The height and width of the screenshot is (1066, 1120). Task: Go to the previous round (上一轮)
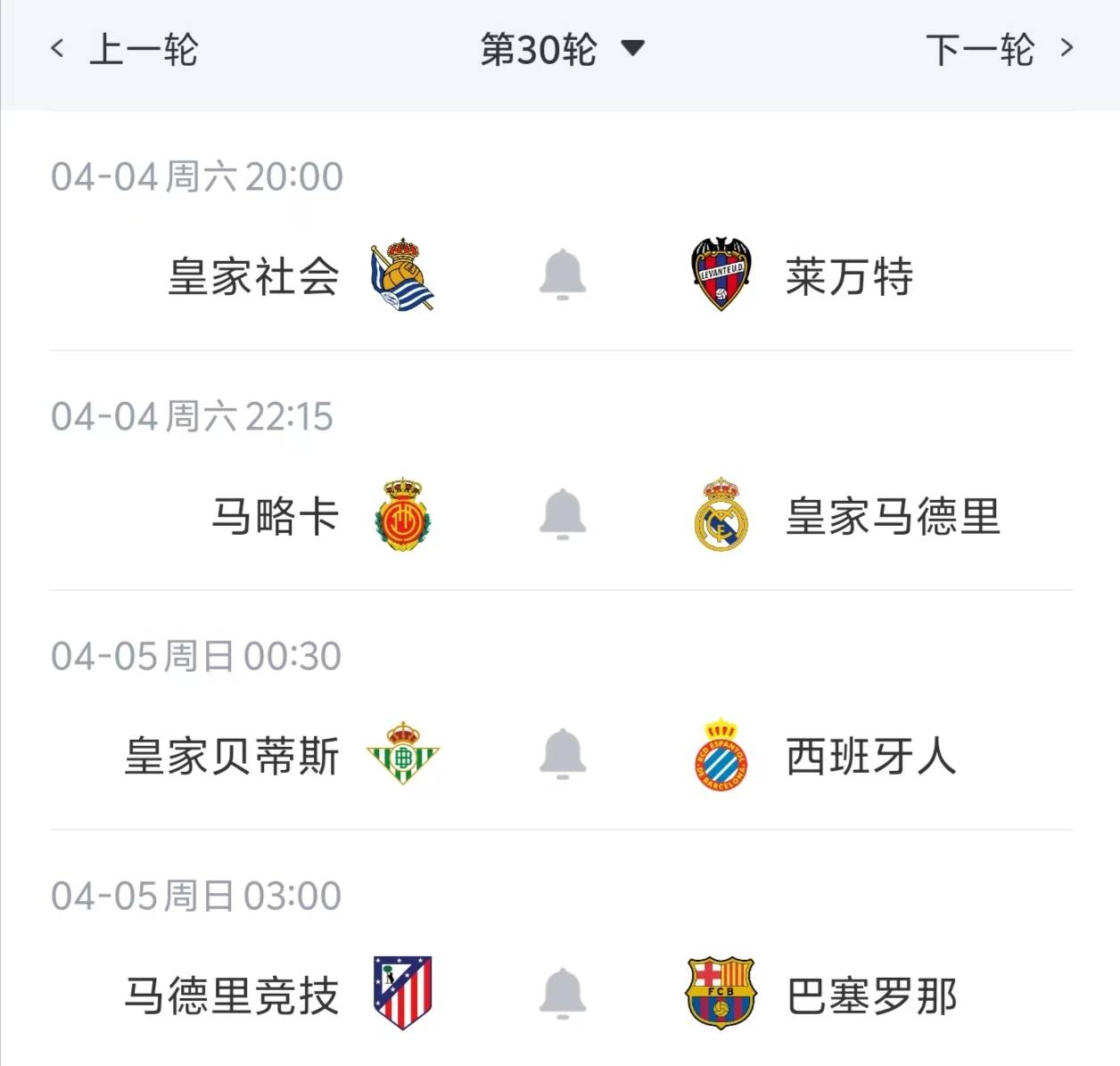[x=125, y=50]
